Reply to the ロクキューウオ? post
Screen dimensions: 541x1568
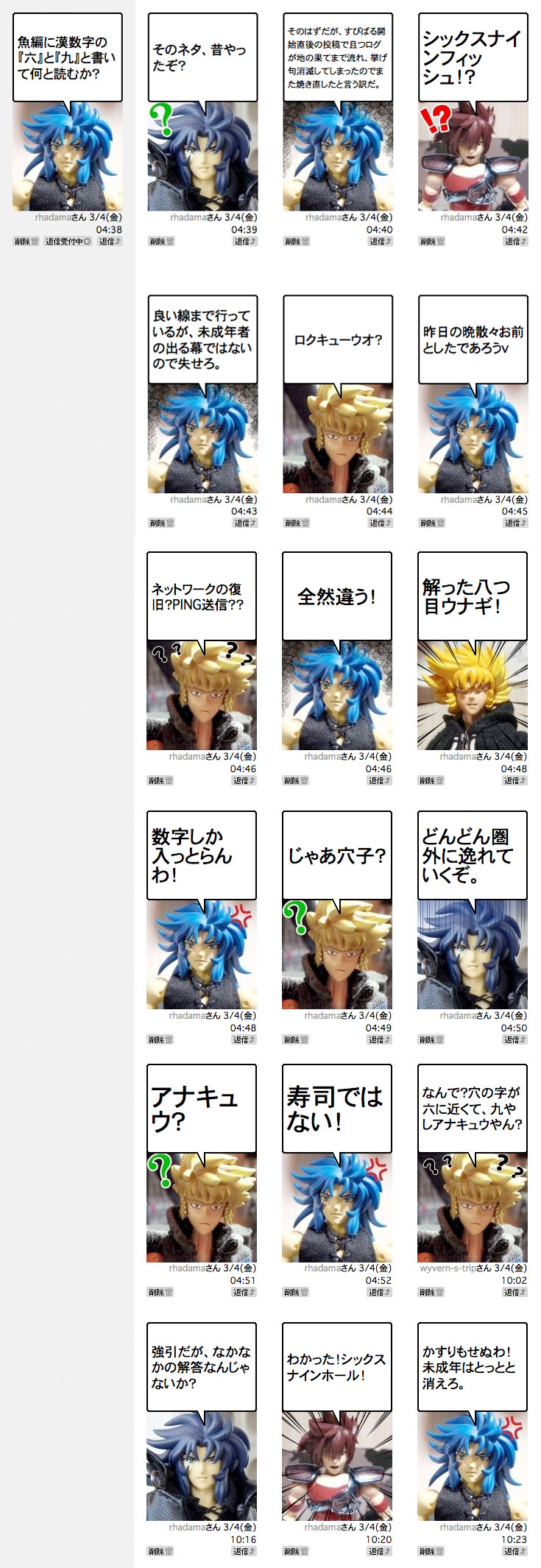[381, 523]
